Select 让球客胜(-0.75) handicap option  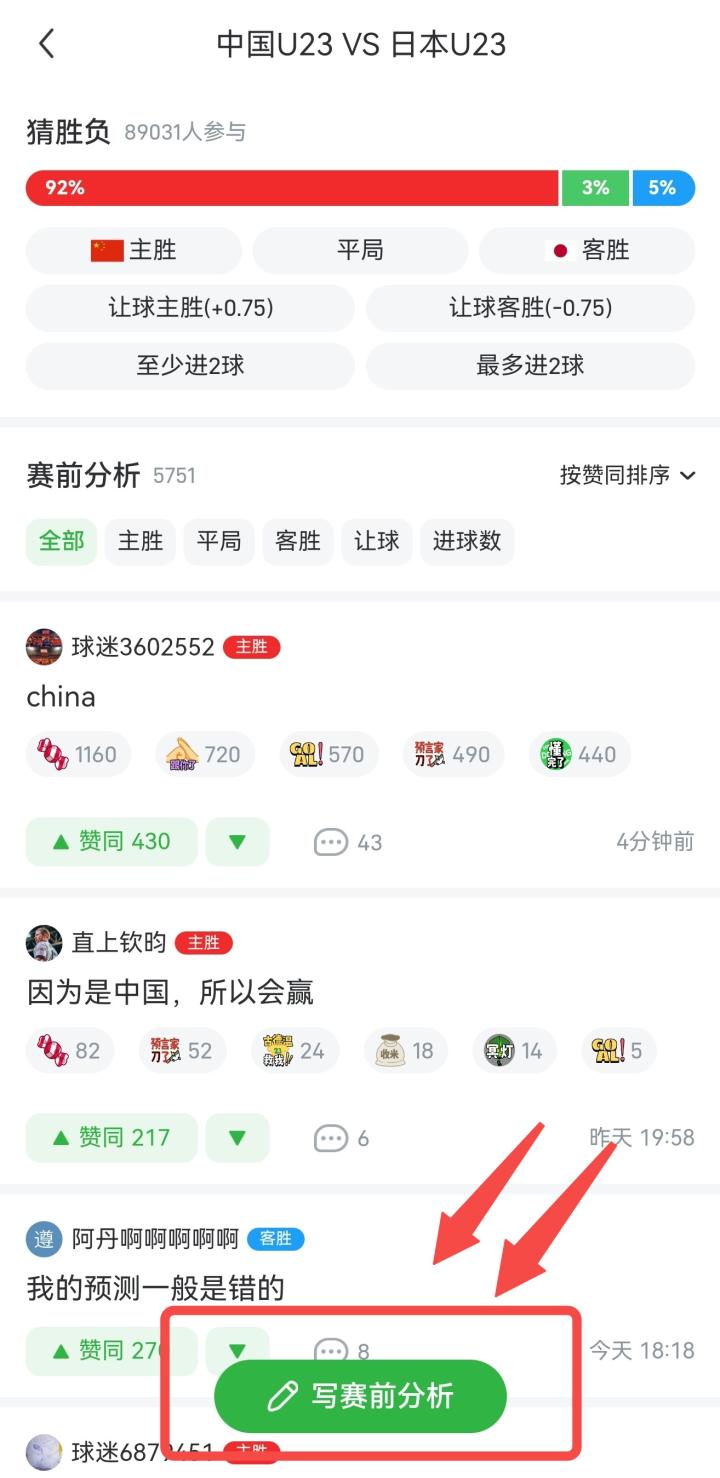(x=530, y=308)
